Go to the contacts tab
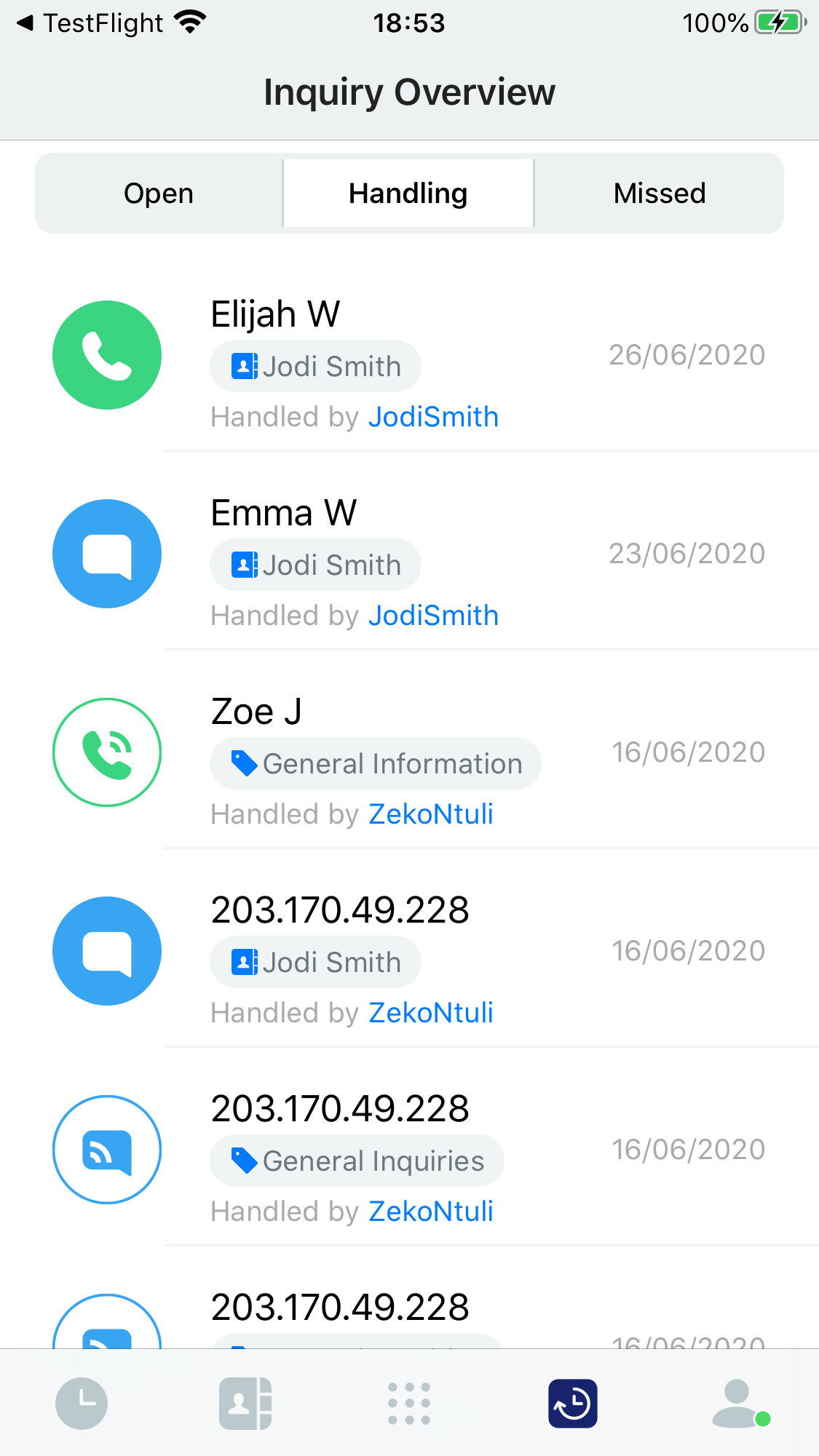The width and height of the screenshot is (819, 1456). pos(245,1404)
